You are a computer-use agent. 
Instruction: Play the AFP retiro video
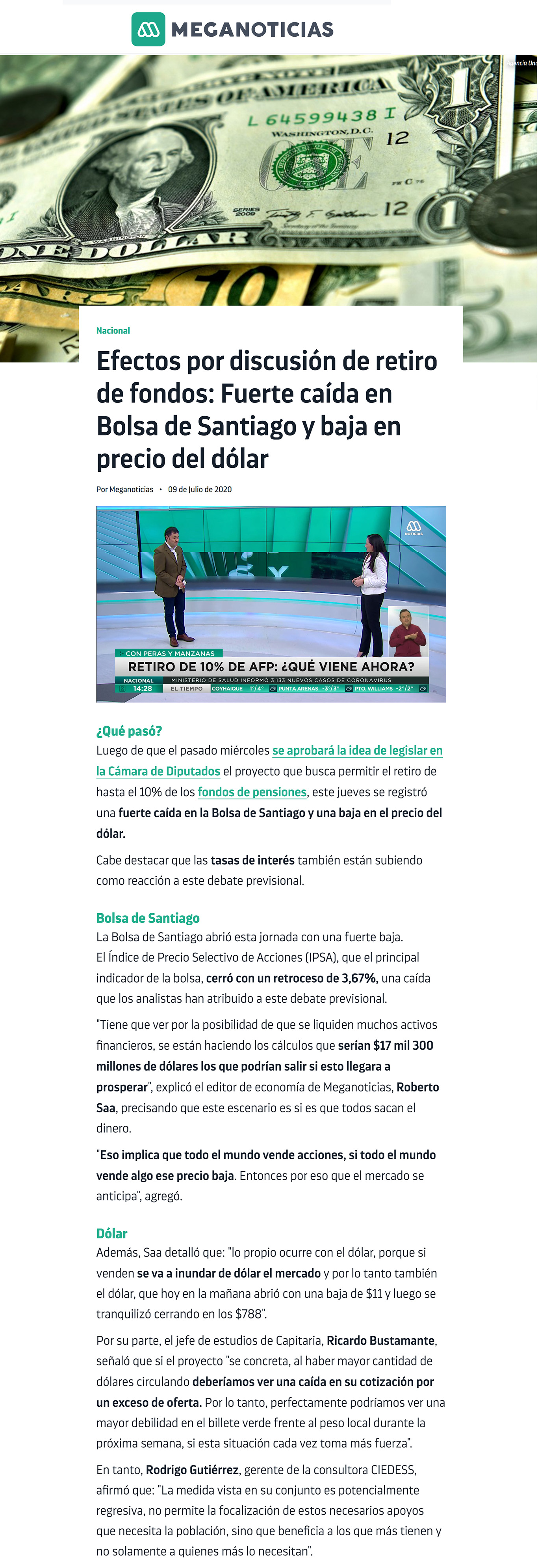[271, 604]
